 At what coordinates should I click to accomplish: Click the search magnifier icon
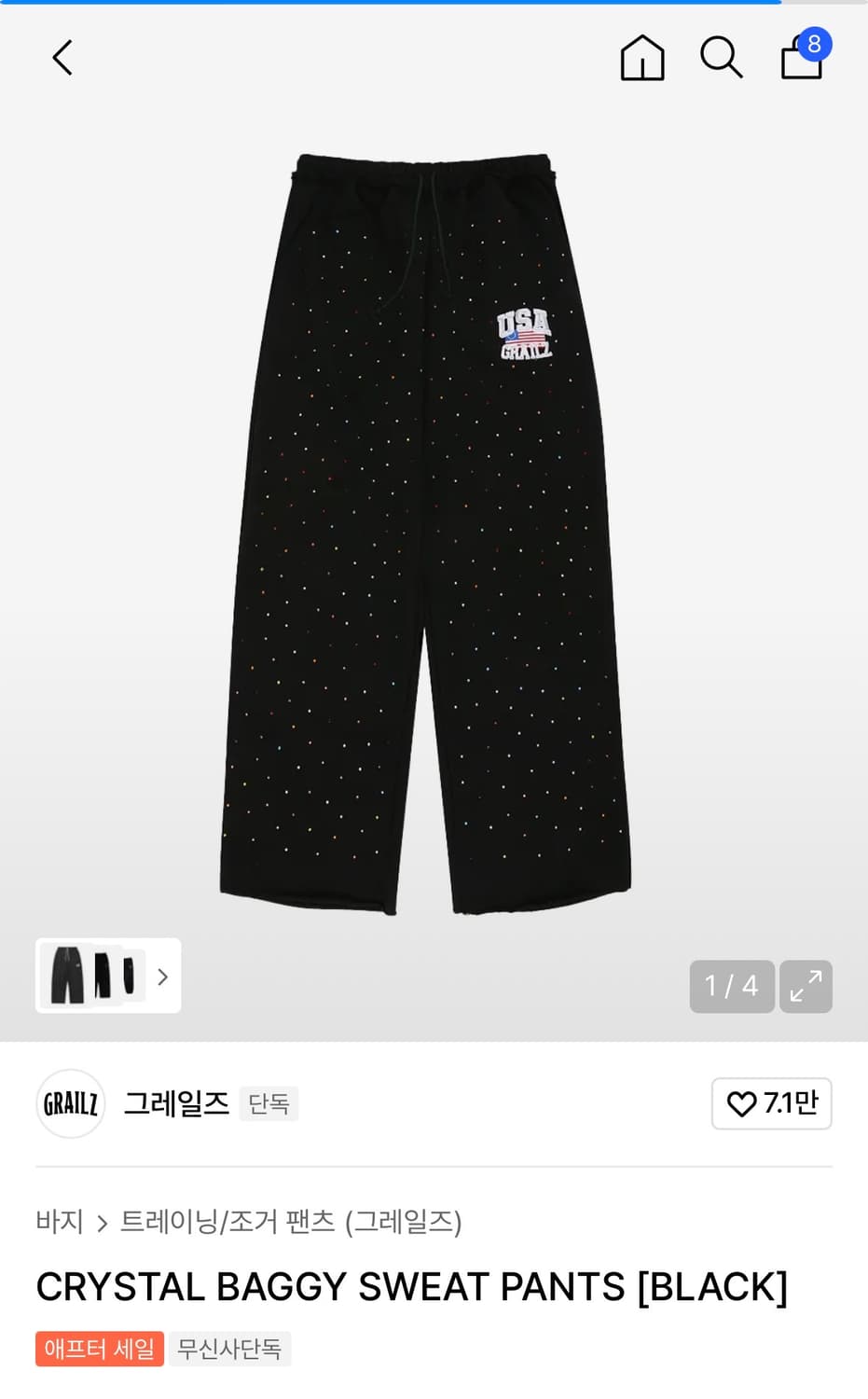(x=722, y=58)
